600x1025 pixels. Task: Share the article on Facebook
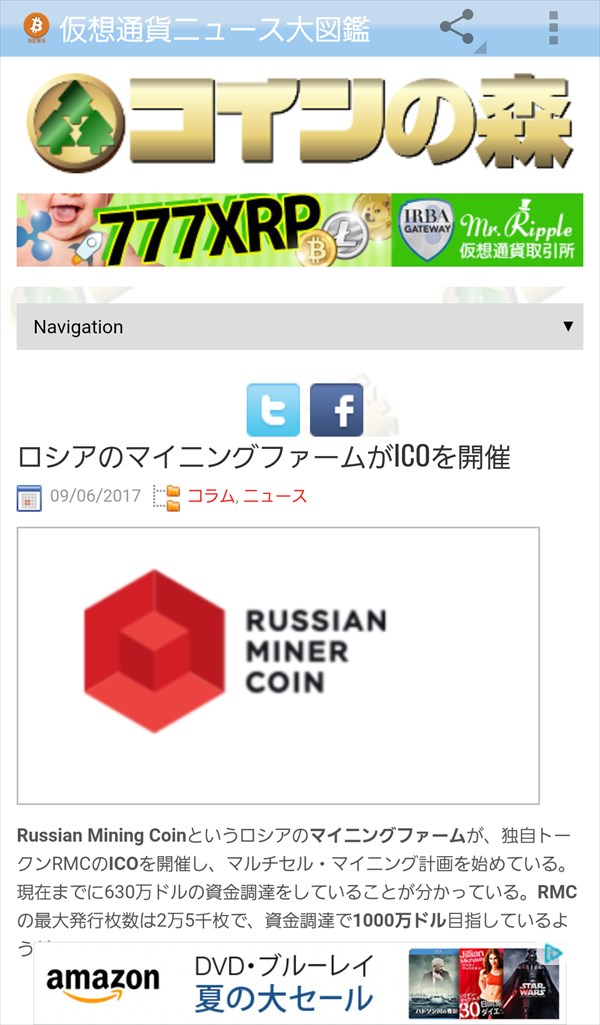click(x=336, y=410)
